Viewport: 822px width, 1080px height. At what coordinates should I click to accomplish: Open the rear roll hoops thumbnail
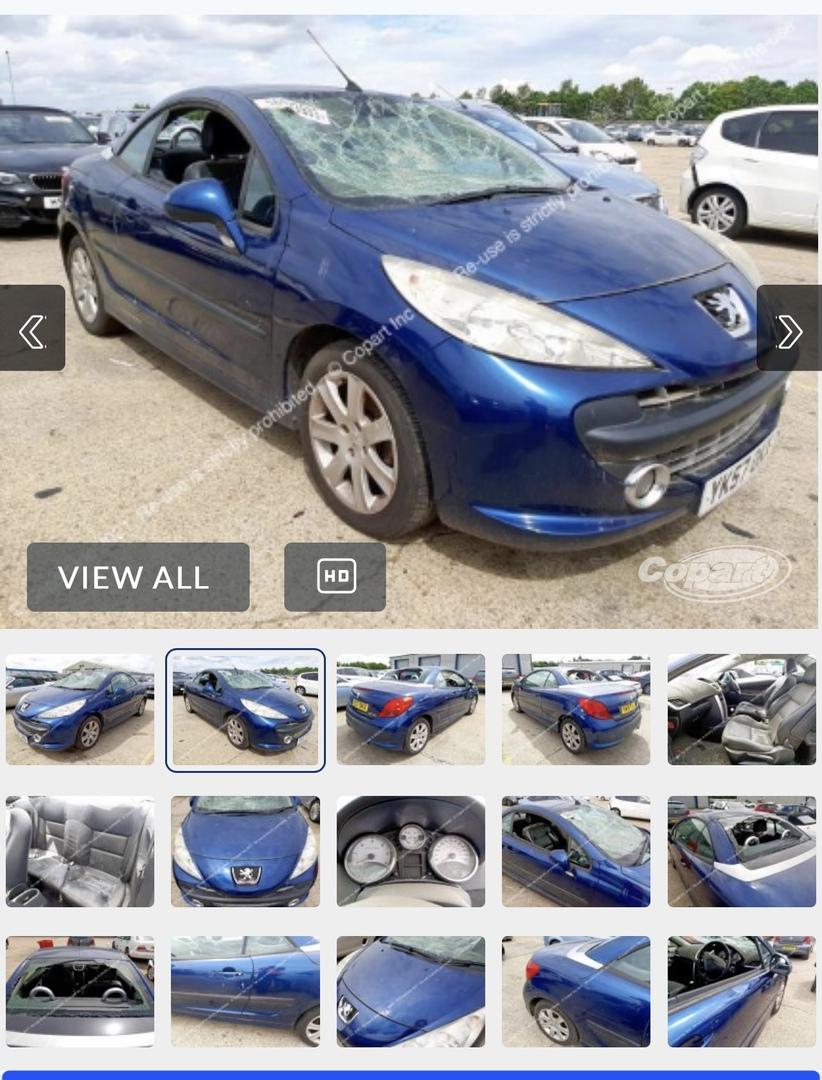pos(80,991)
